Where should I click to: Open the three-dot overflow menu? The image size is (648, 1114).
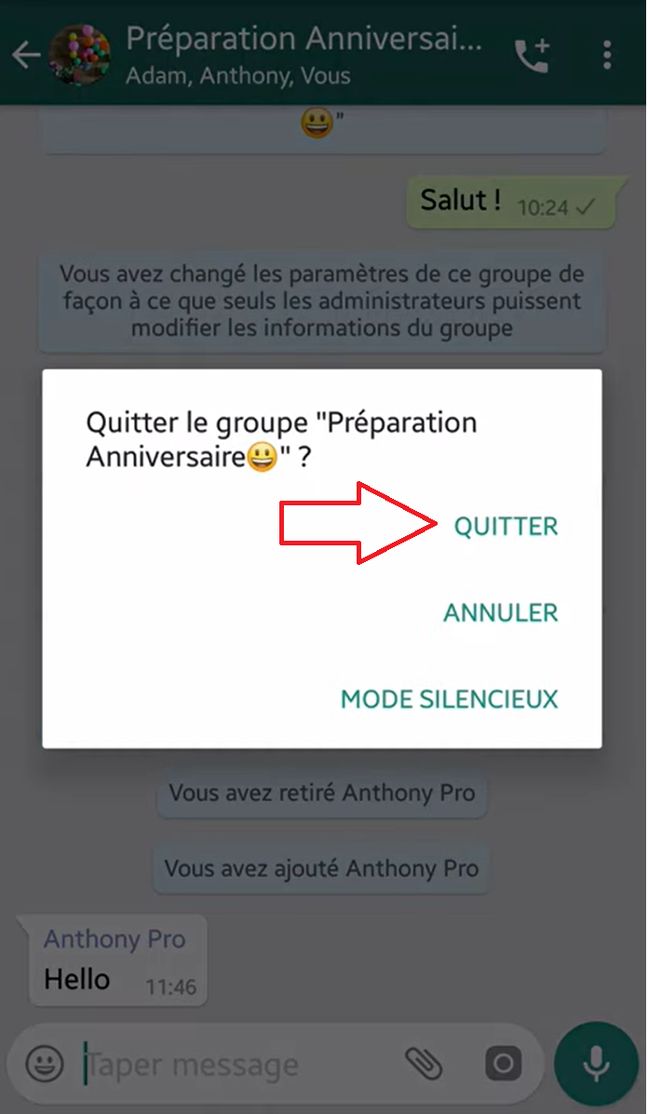pos(606,55)
